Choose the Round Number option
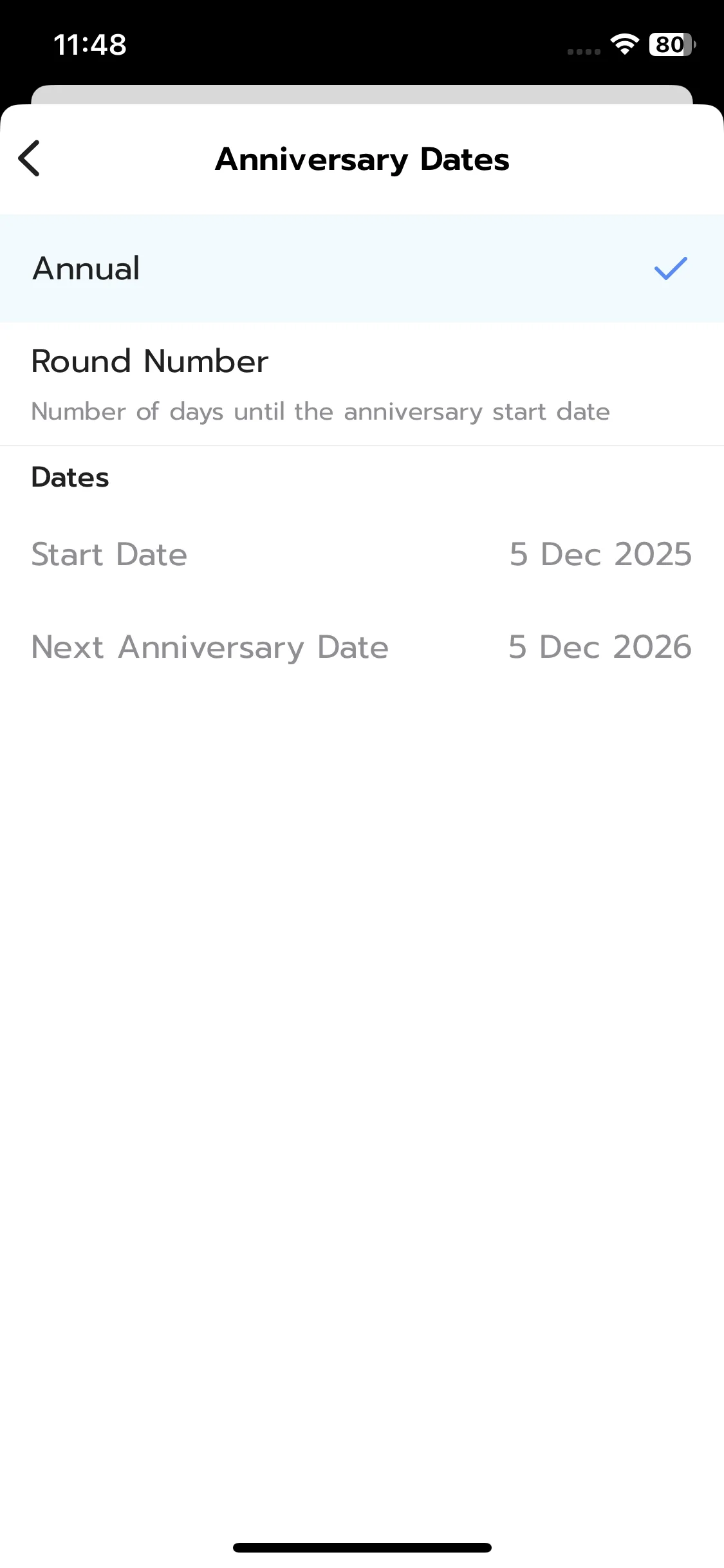 [360, 384]
